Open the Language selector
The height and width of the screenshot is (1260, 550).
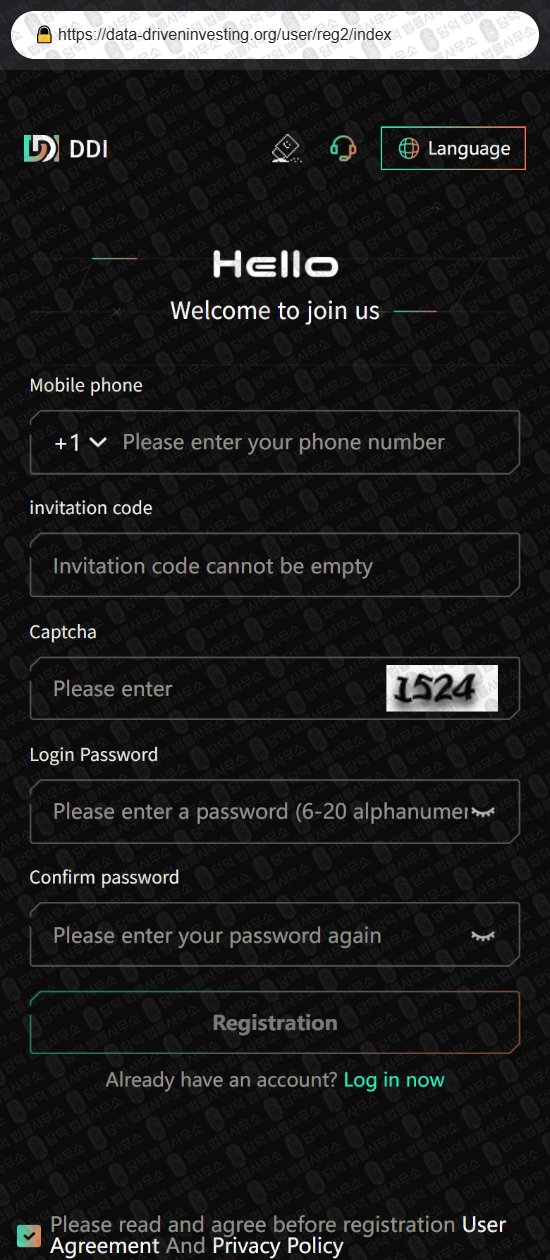(453, 148)
